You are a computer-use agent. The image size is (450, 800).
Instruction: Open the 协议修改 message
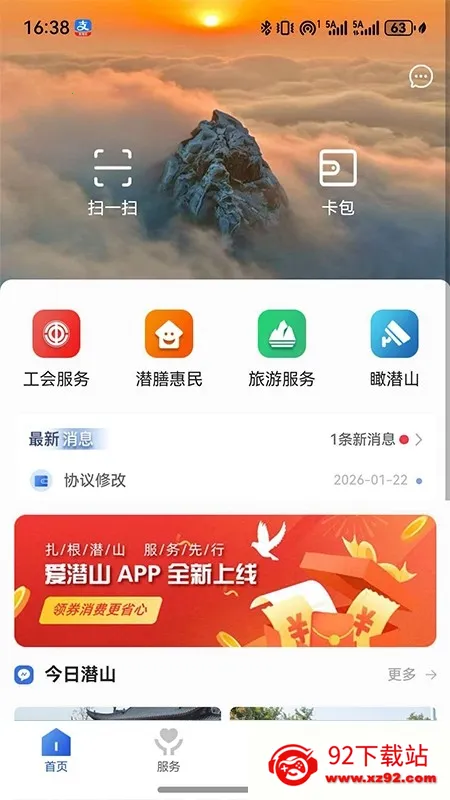(x=225, y=481)
